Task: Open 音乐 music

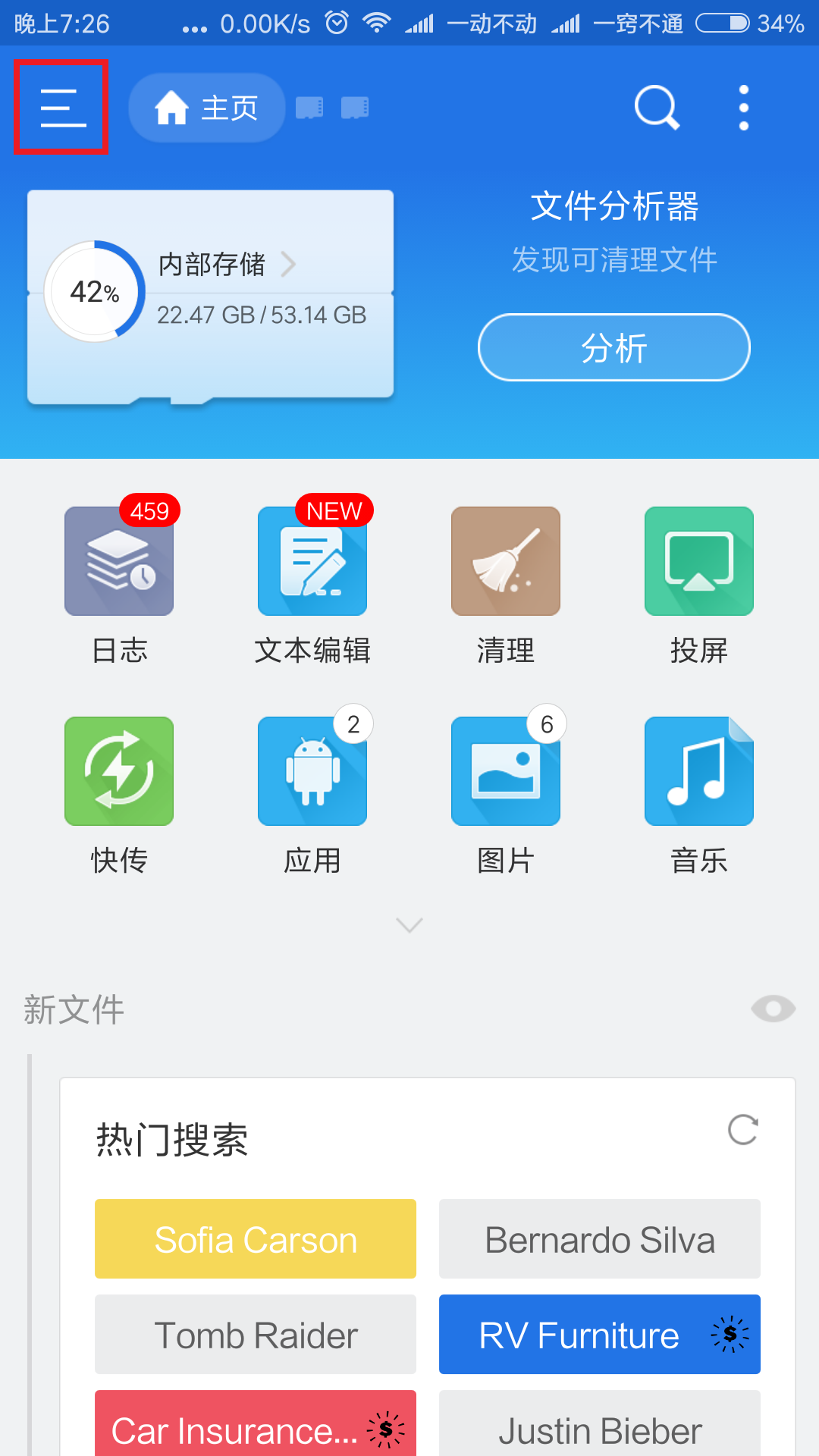Action: tap(698, 771)
